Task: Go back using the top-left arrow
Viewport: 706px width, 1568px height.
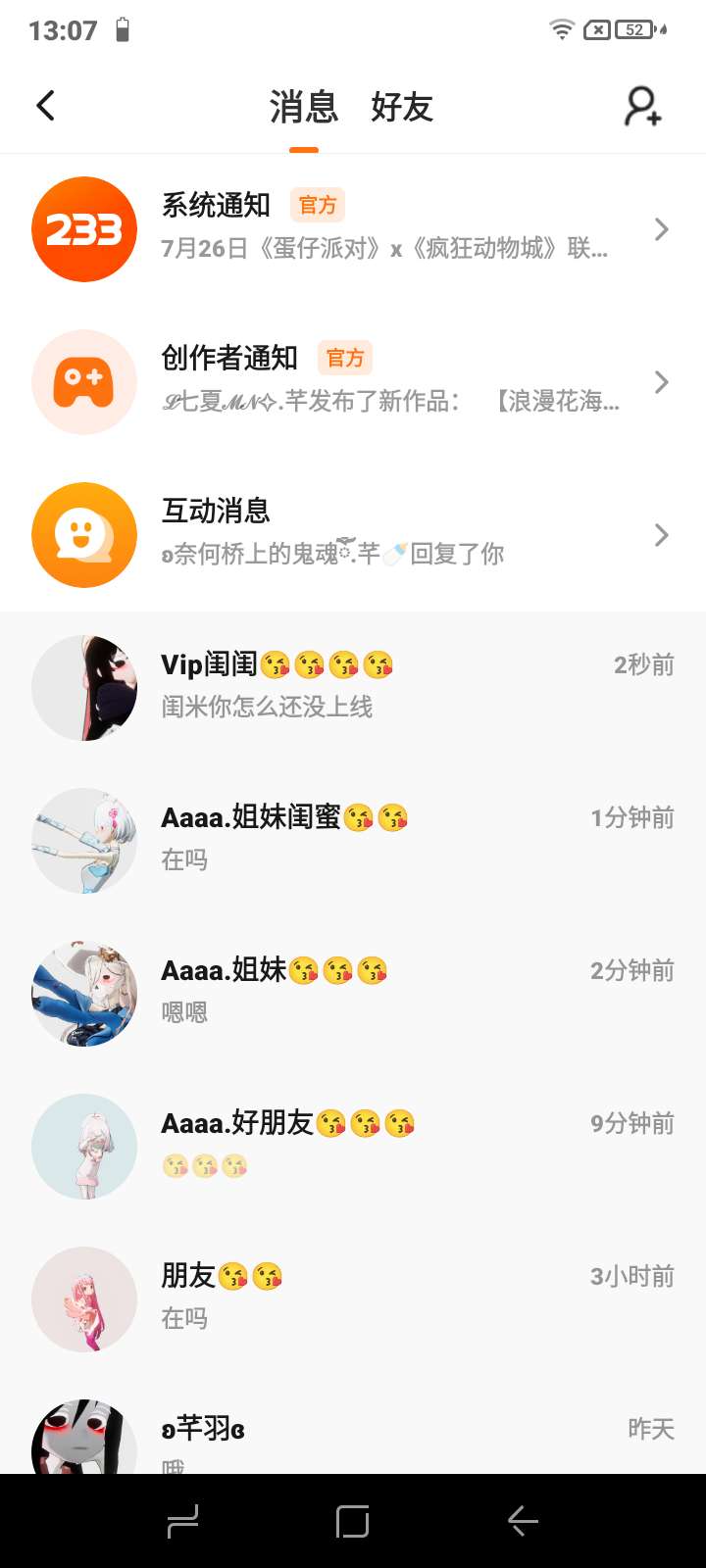Action: 45,106
